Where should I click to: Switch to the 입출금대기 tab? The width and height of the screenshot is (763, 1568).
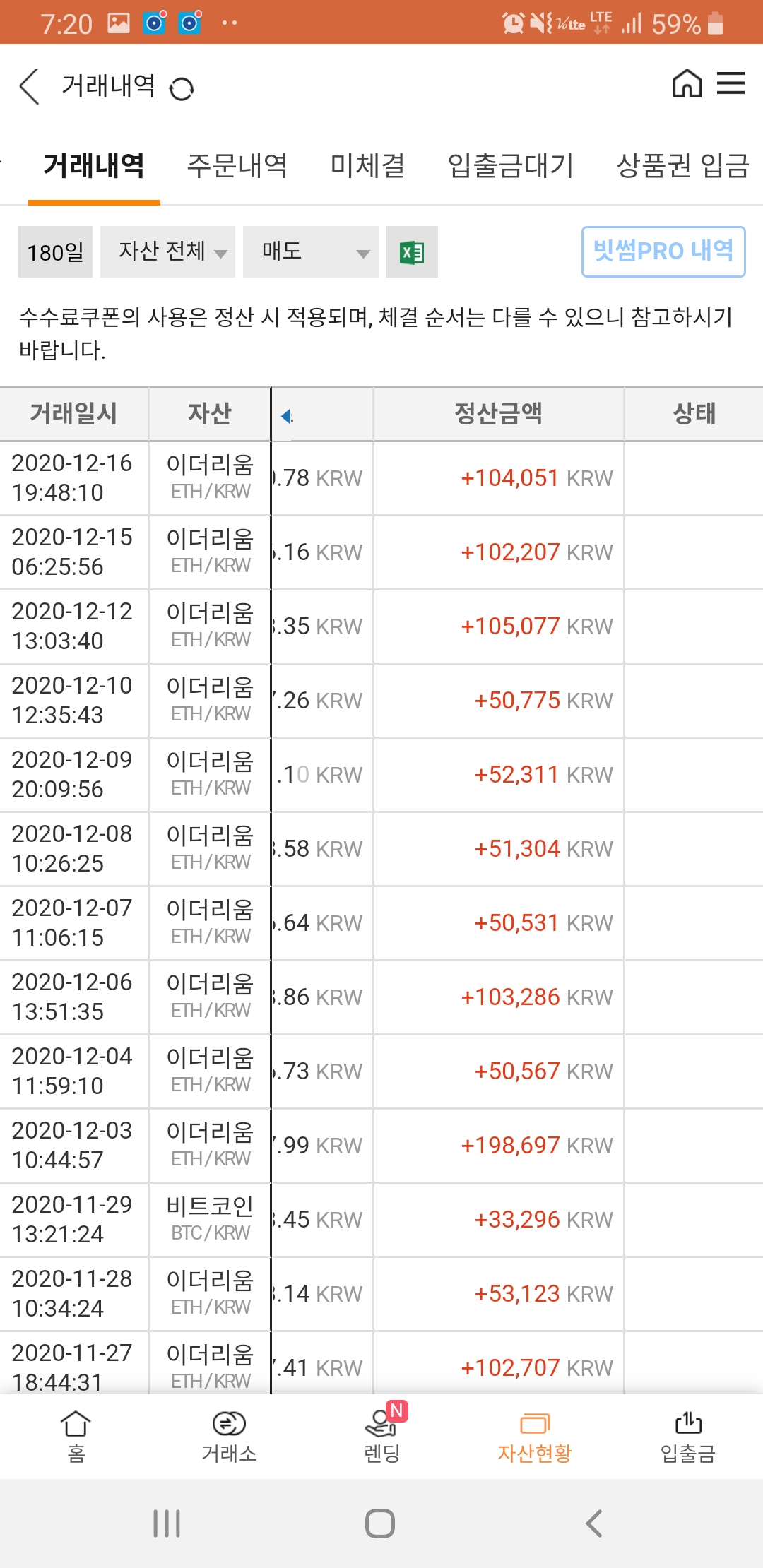[510, 166]
